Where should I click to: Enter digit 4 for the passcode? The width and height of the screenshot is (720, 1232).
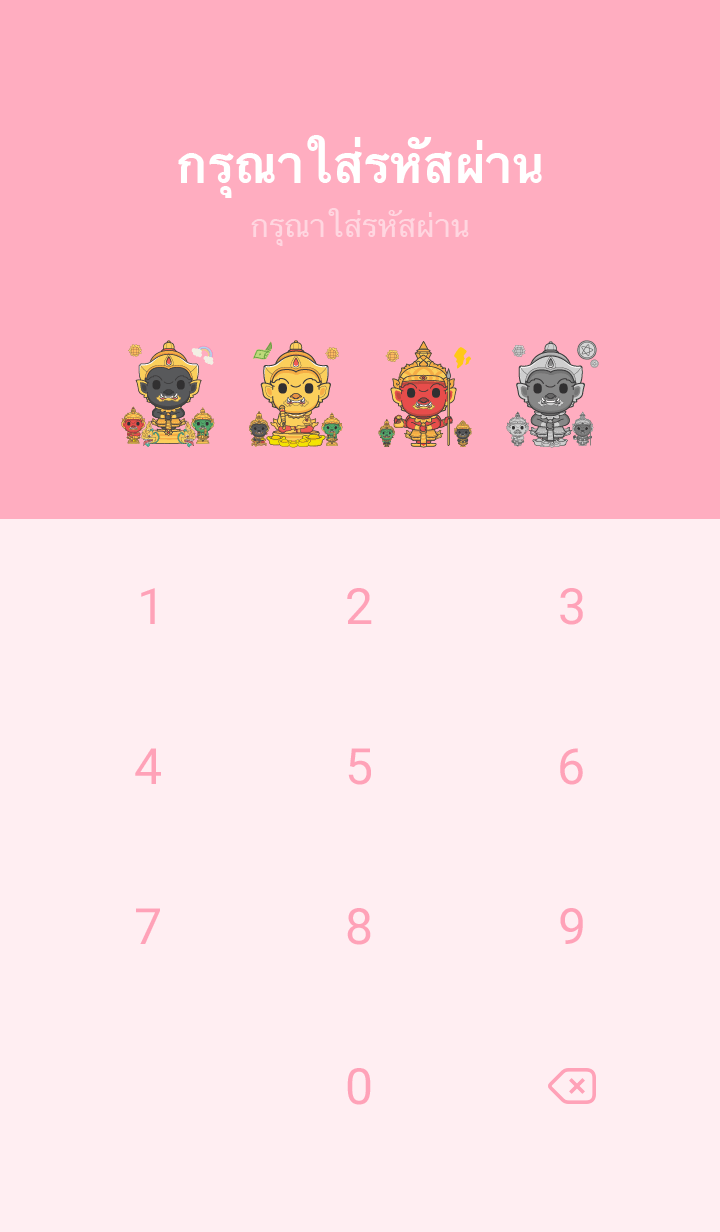pos(148,767)
